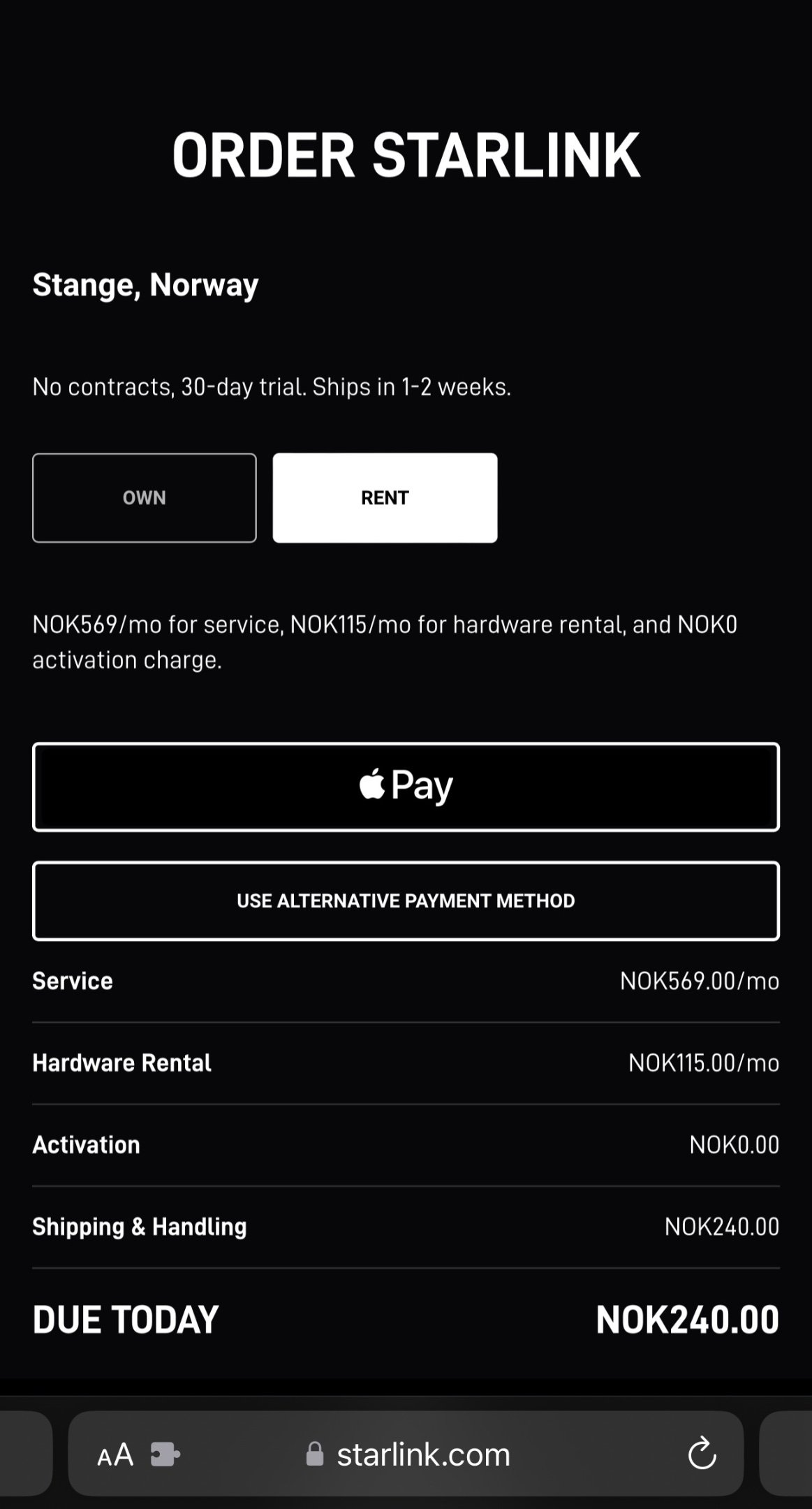The image size is (812, 1509).
Task: Open Safari's AA text size menu
Action: pos(115,1455)
